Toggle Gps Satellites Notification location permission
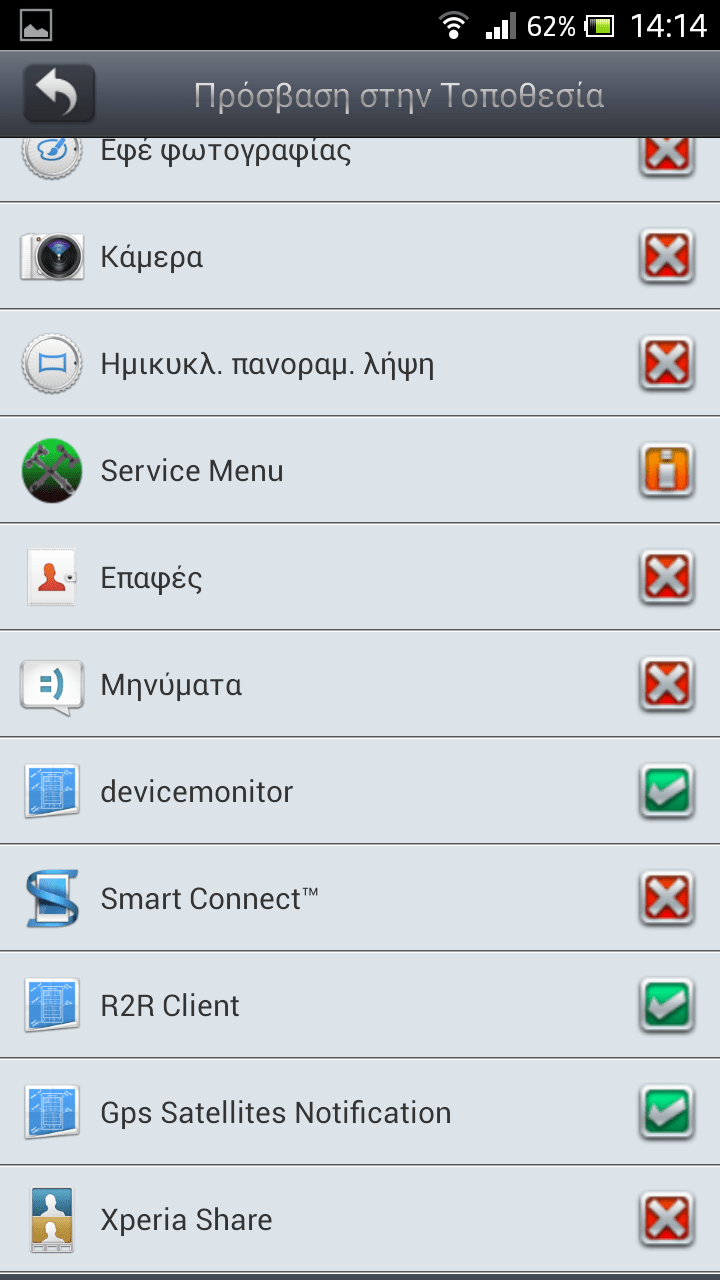 tap(667, 1112)
